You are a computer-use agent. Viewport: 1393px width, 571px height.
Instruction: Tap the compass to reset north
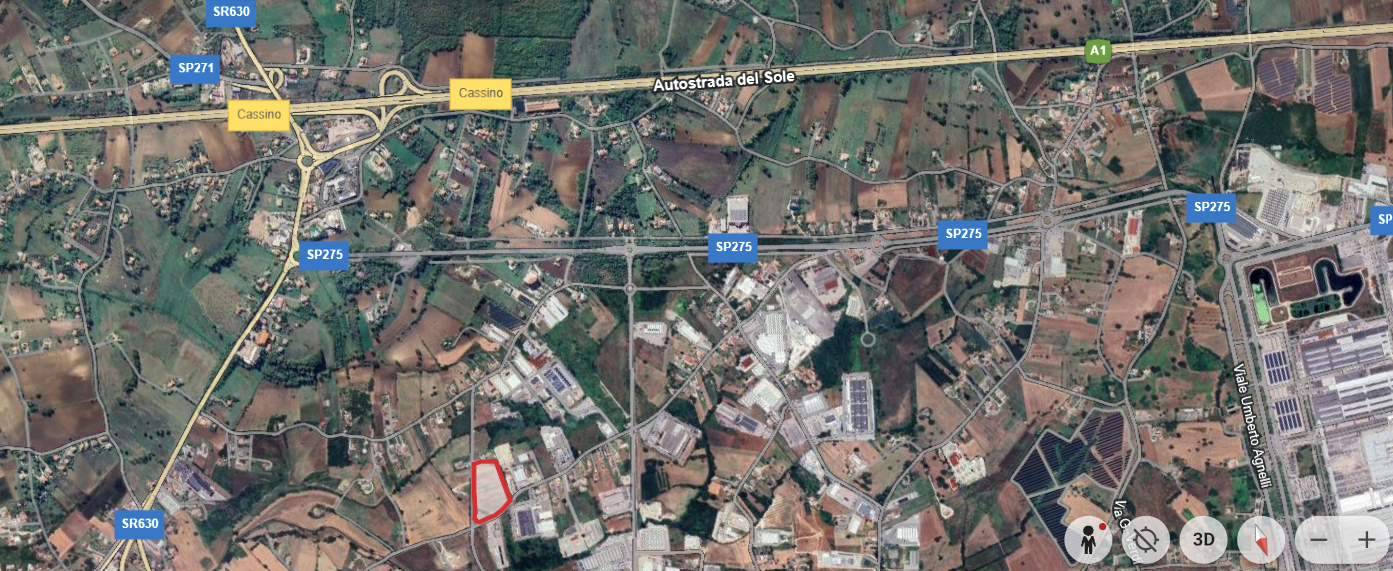pyautogui.click(x=1261, y=540)
